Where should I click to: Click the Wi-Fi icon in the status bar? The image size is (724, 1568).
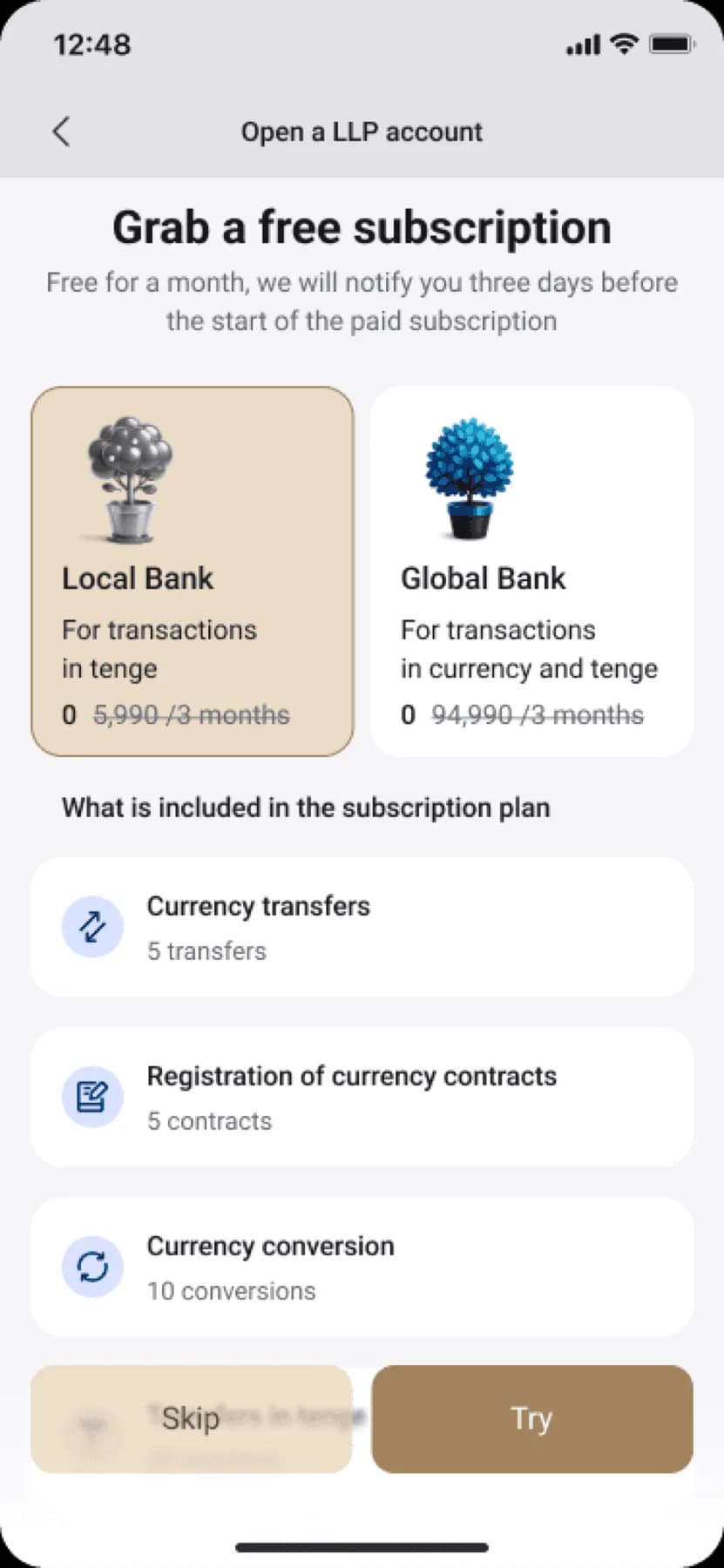coord(624,43)
